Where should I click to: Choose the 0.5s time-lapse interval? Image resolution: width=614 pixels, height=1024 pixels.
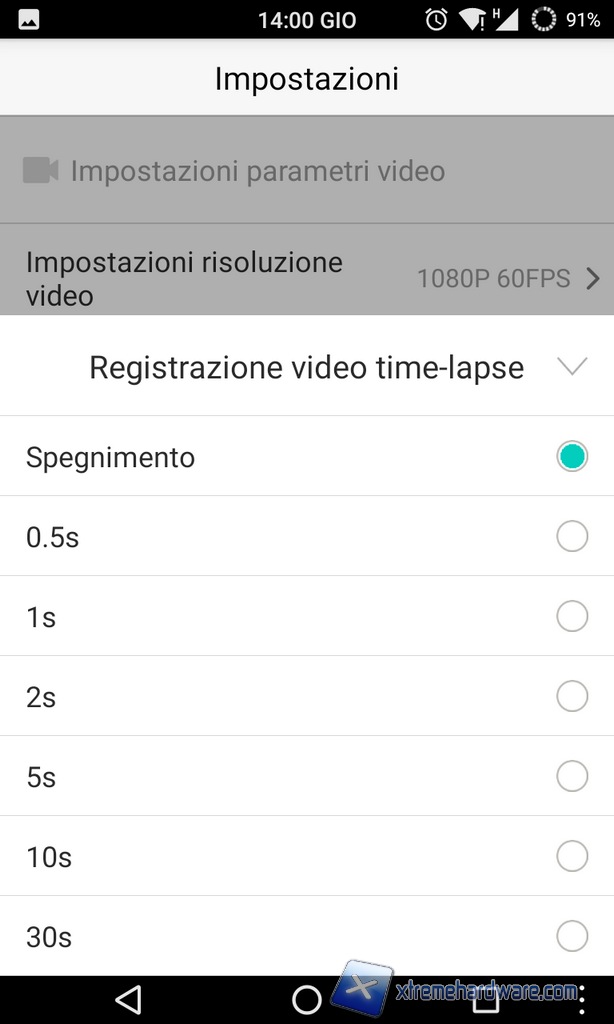point(571,537)
